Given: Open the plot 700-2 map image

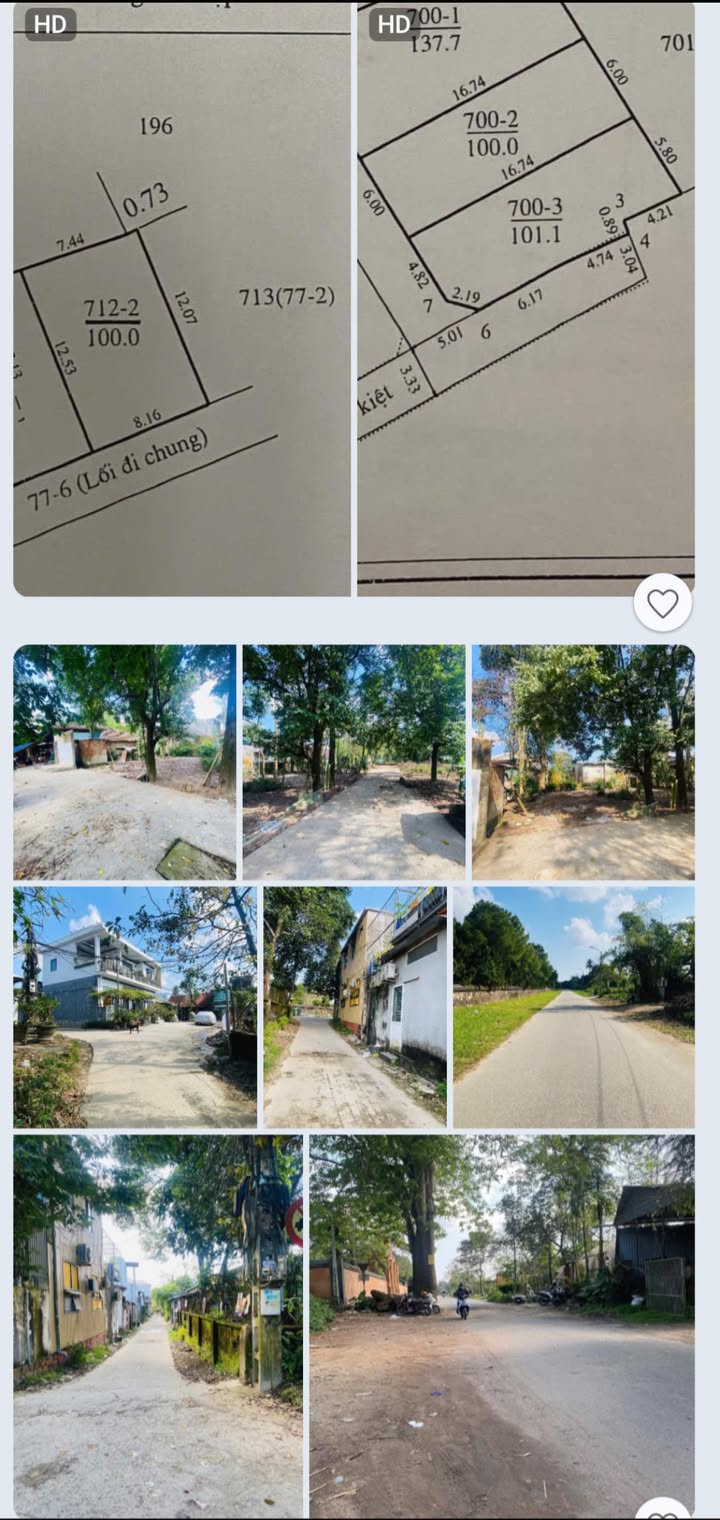Looking at the screenshot, I should pyautogui.click(x=526, y=298).
